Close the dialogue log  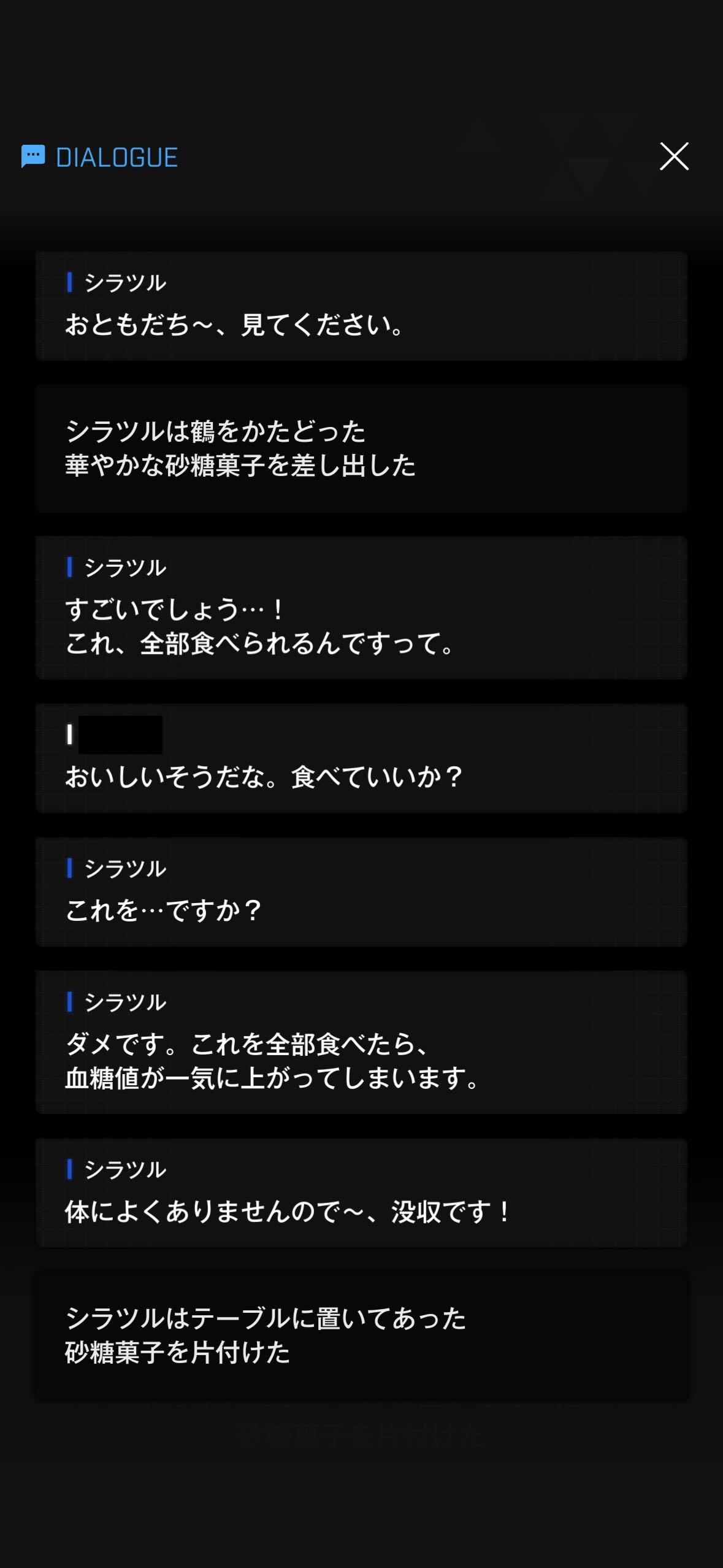(674, 156)
